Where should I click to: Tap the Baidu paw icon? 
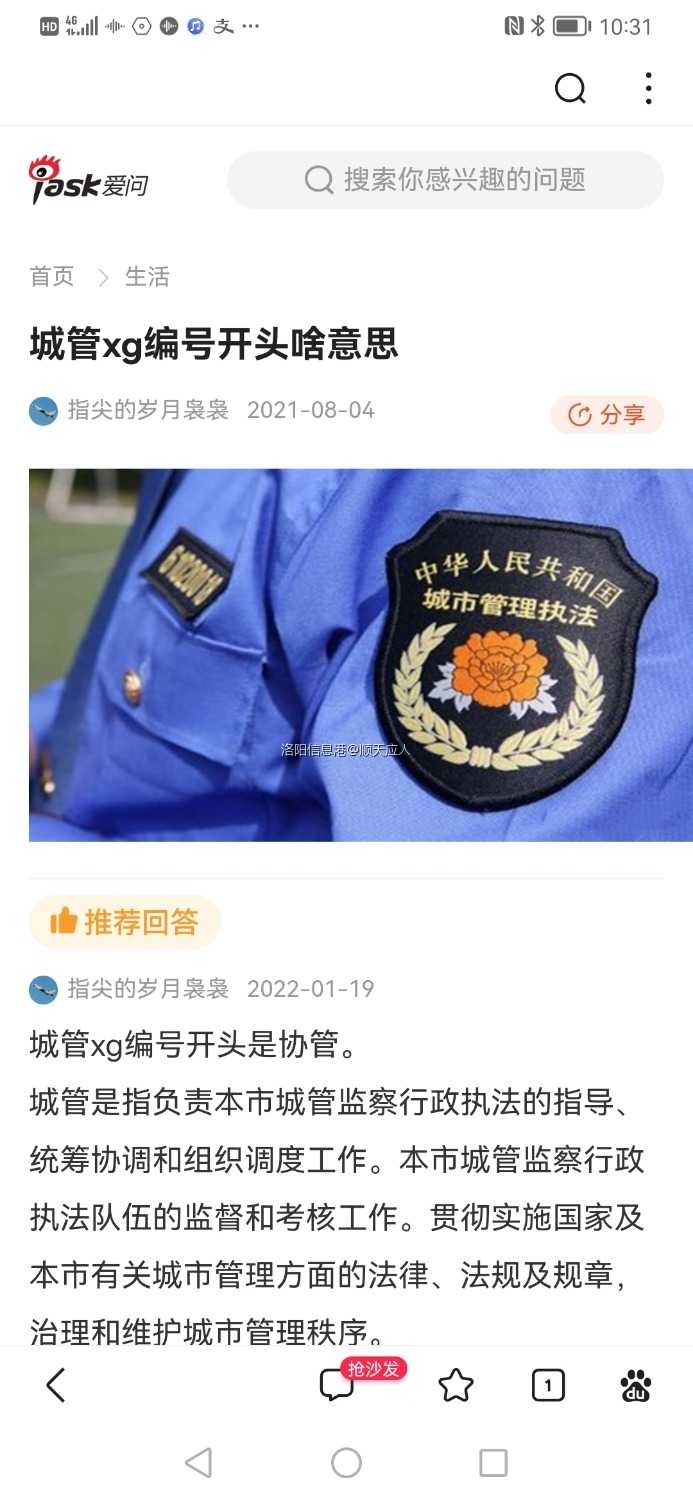(636, 1385)
